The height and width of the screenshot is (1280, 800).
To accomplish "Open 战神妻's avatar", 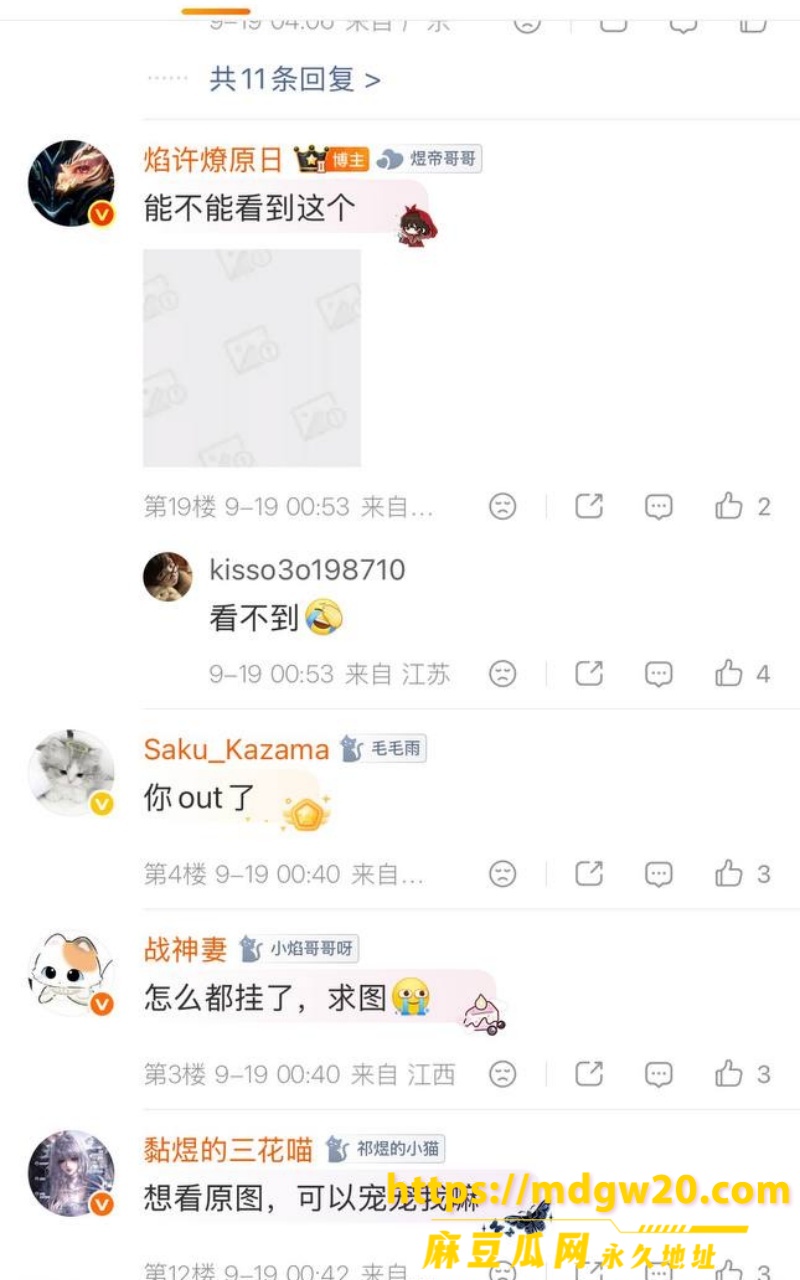I will click(x=71, y=973).
